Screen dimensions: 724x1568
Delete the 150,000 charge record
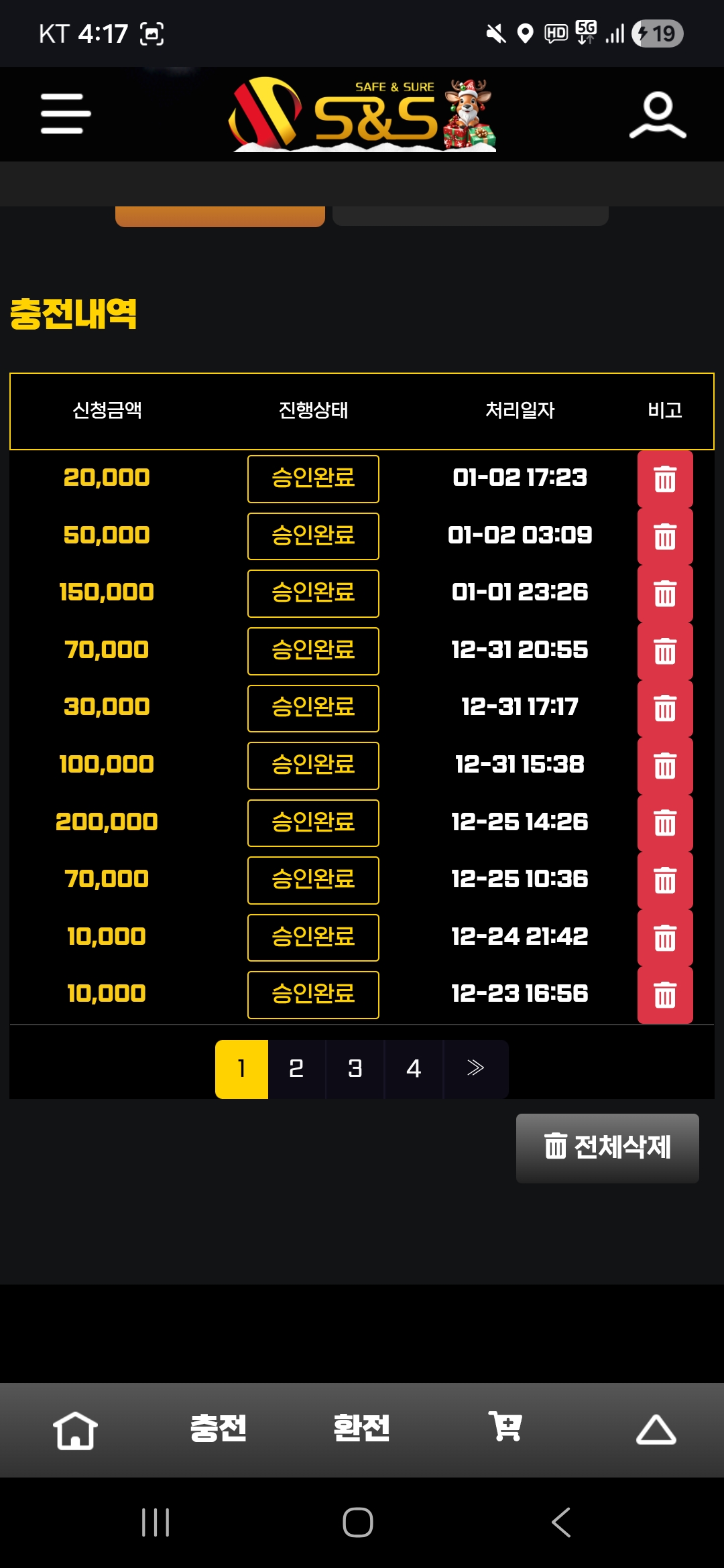pos(665,593)
